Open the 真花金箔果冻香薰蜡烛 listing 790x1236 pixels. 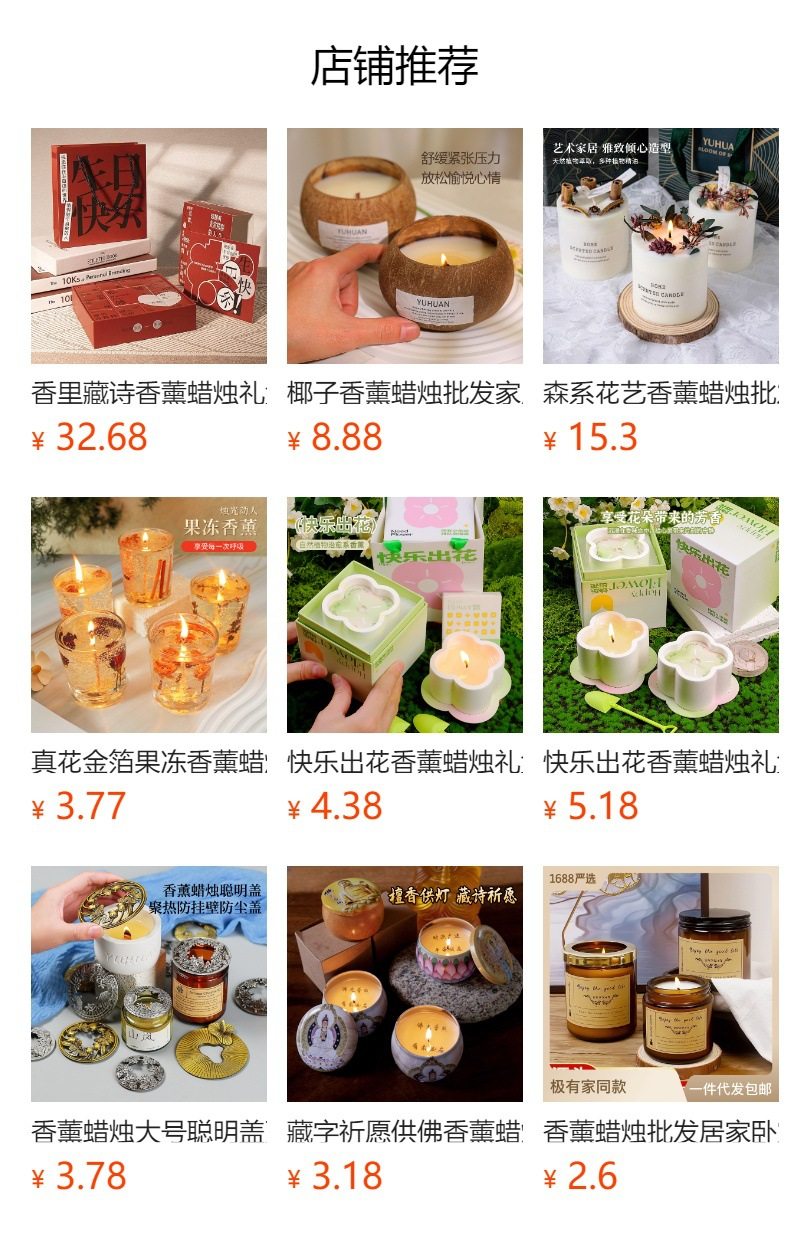point(149,615)
